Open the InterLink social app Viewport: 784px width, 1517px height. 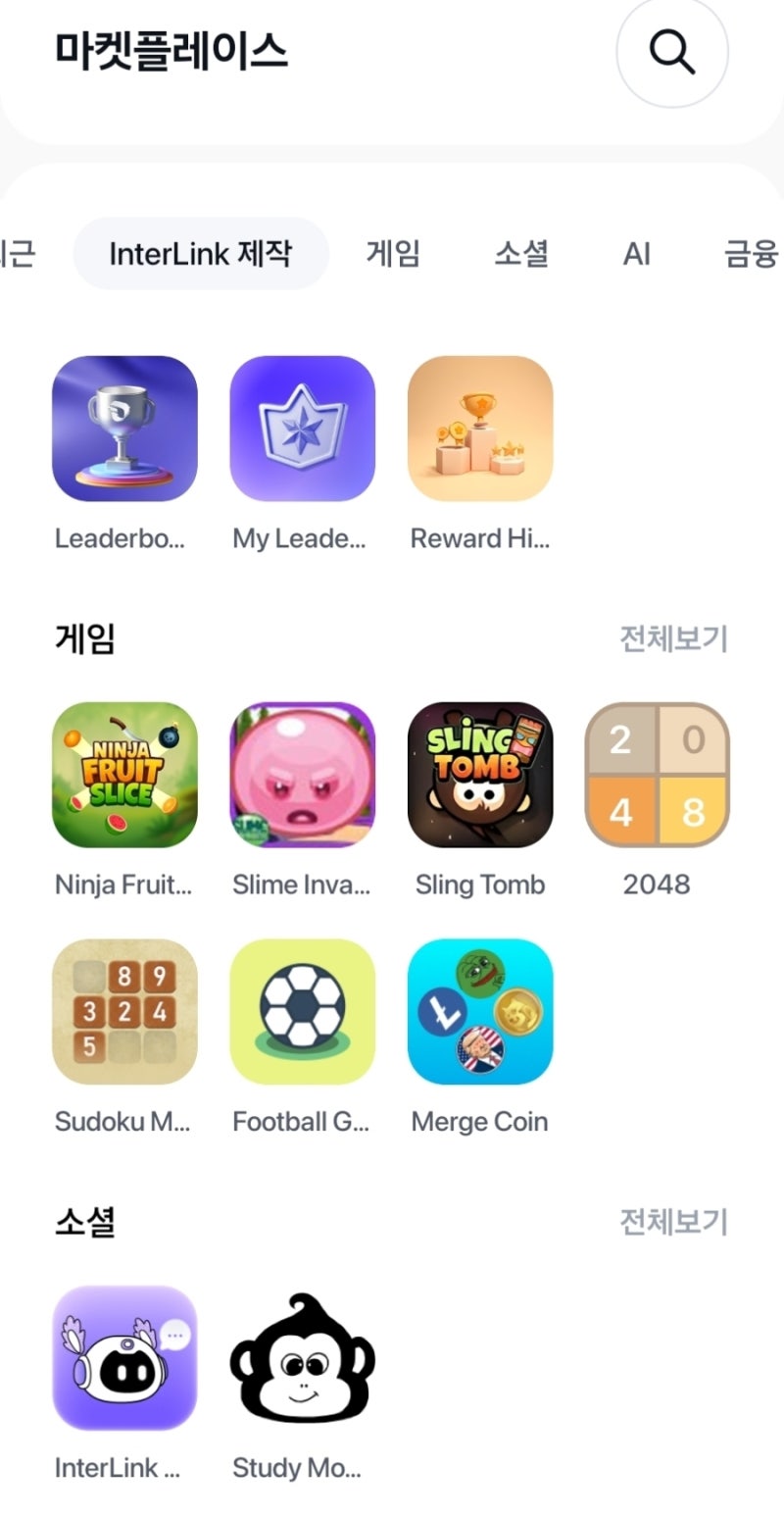point(124,1358)
